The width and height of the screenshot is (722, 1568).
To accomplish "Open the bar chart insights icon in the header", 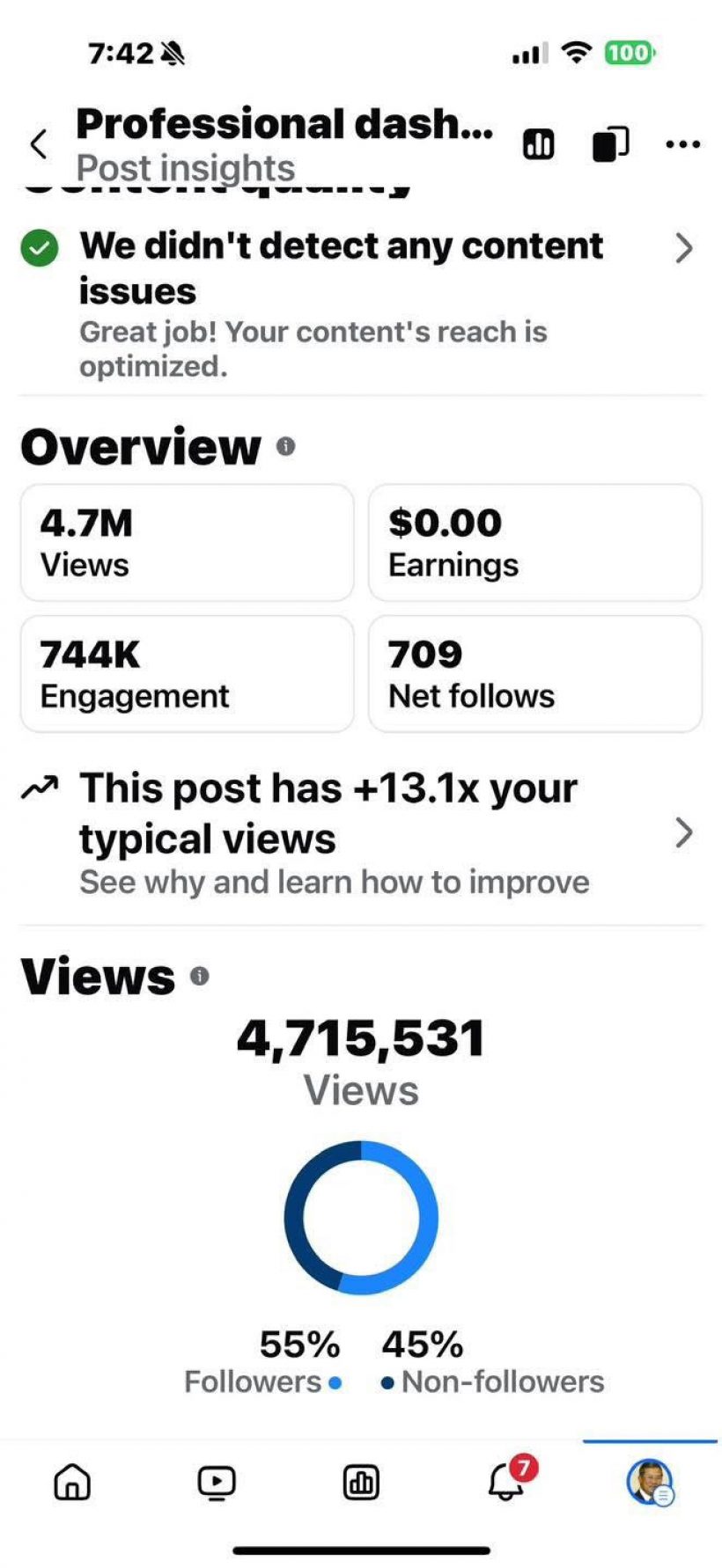I will 539,143.
